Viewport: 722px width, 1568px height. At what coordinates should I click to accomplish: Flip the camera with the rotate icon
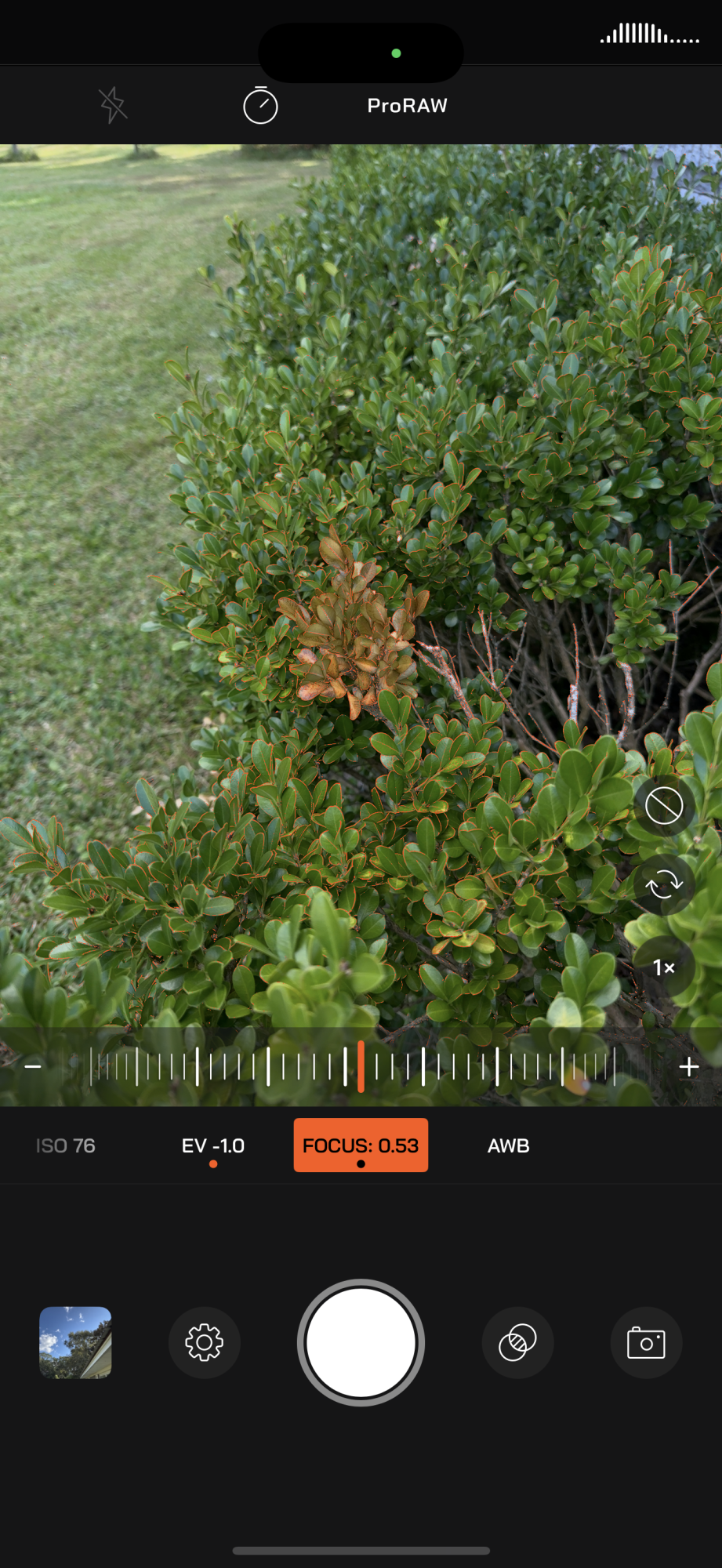(x=664, y=884)
